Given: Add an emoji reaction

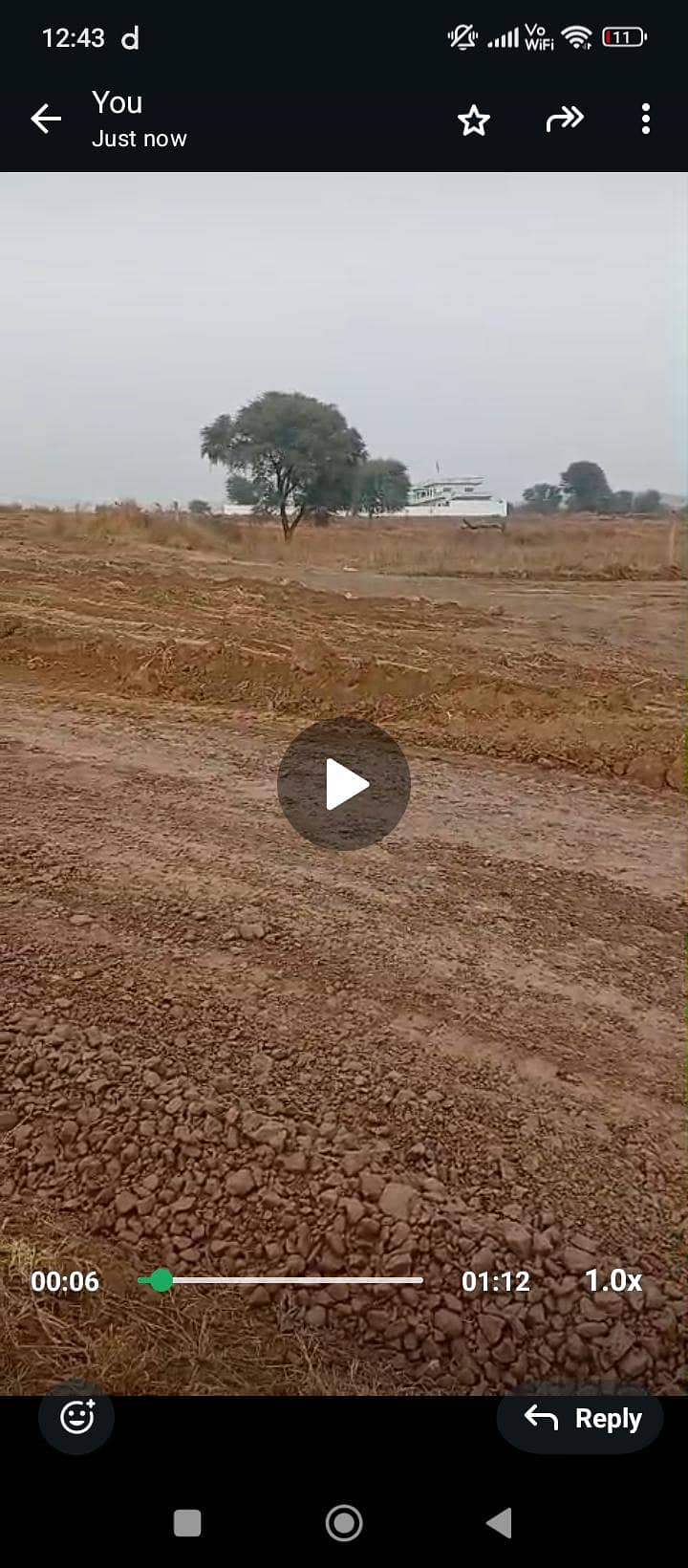Looking at the screenshot, I should pyautogui.click(x=76, y=1417).
